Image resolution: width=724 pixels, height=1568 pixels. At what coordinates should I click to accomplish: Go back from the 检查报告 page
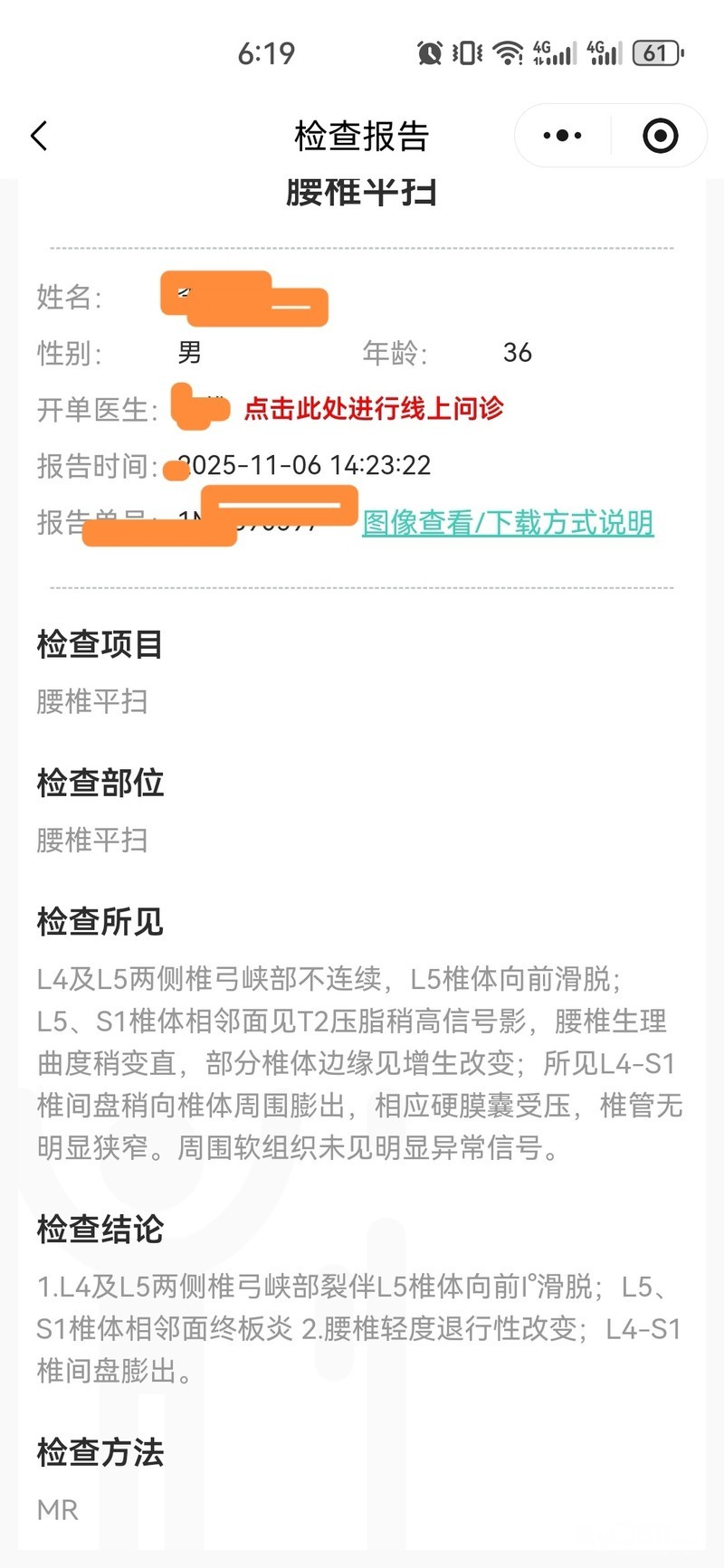(39, 137)
